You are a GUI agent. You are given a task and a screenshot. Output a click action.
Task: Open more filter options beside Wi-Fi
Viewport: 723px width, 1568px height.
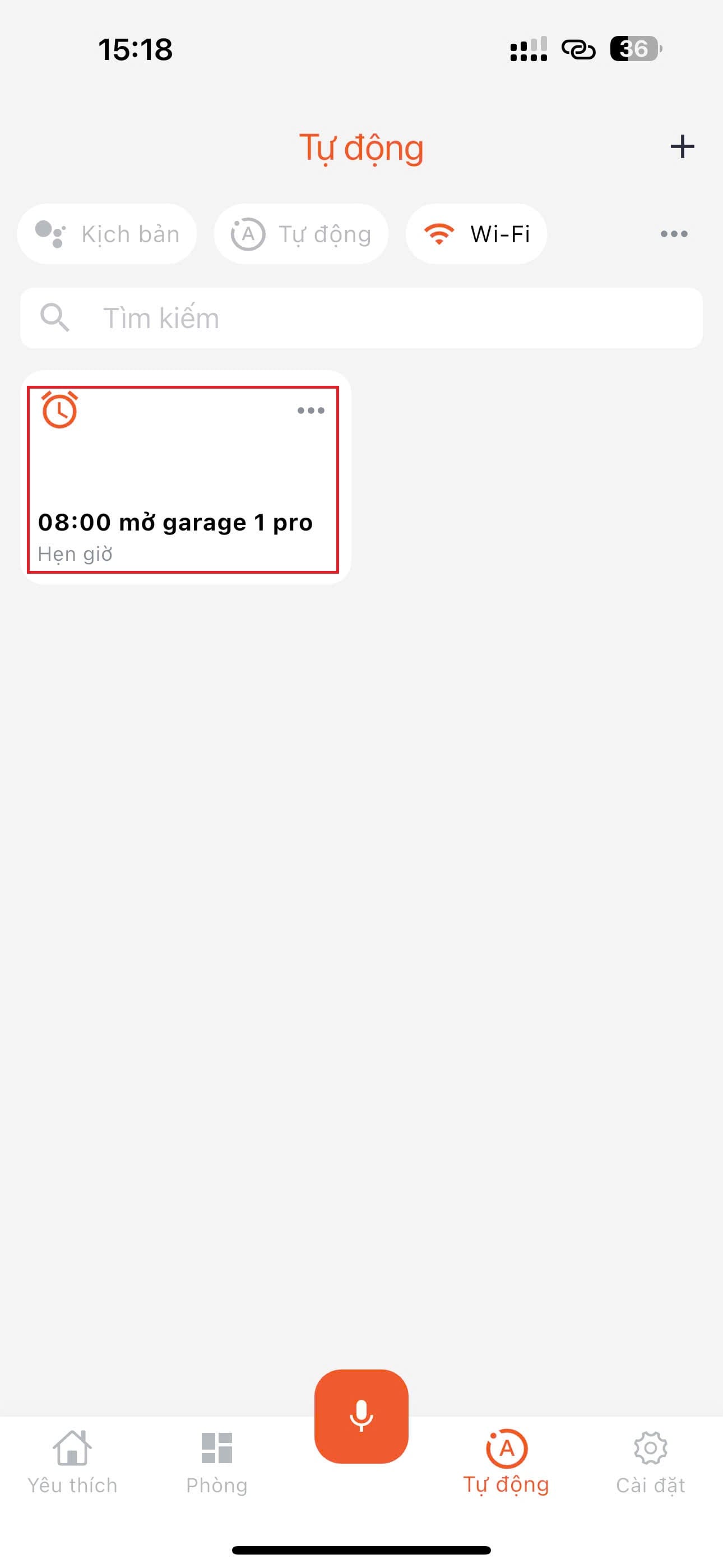674,234
